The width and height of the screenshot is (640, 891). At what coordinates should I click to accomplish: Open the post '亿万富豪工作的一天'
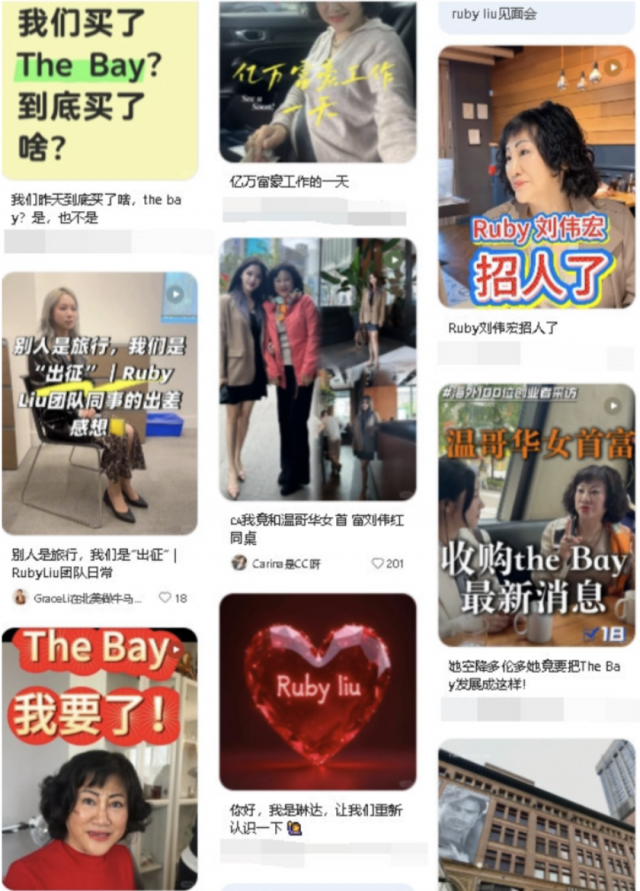coord(318,82)
